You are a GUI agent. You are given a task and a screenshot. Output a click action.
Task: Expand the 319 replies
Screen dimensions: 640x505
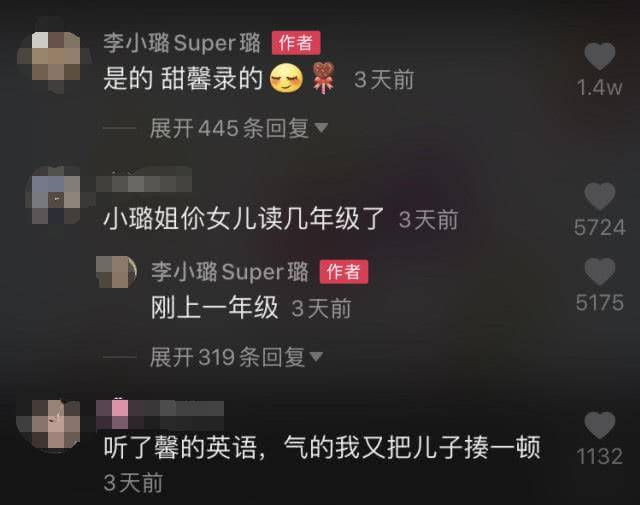coord(239,356)
